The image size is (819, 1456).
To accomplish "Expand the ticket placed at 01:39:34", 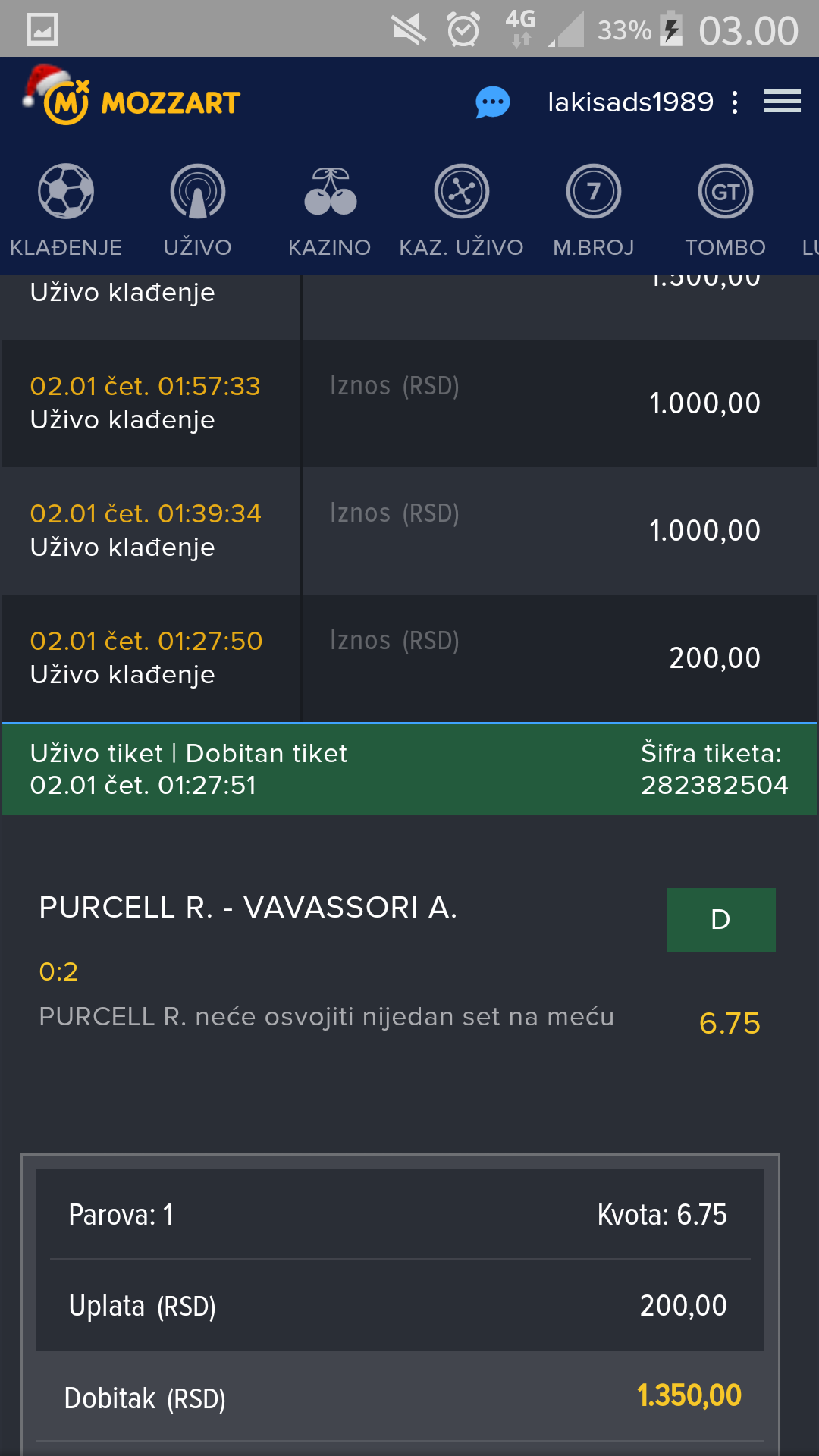I will 409,531.
